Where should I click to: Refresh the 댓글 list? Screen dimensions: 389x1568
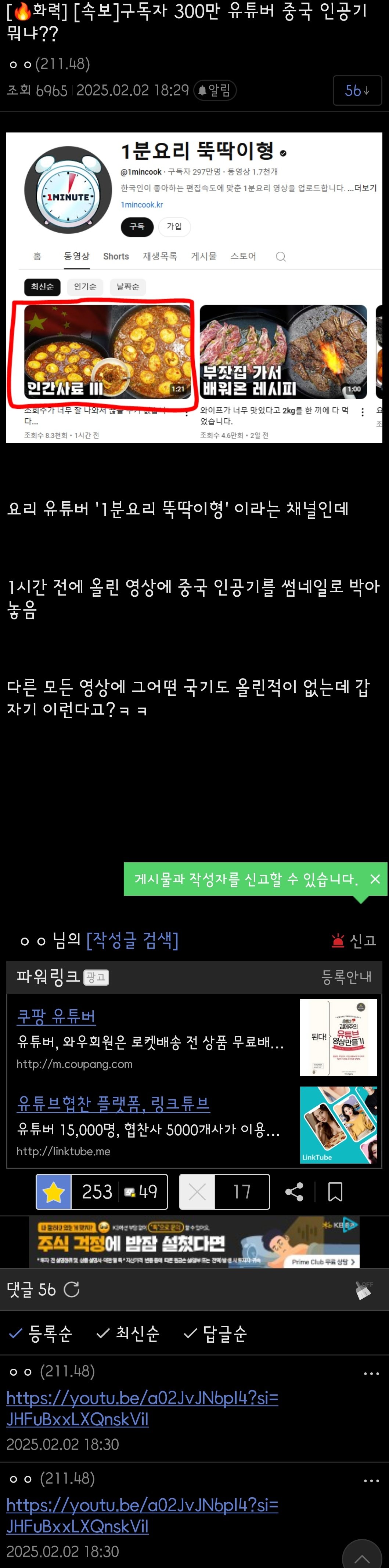(72, 1289)
